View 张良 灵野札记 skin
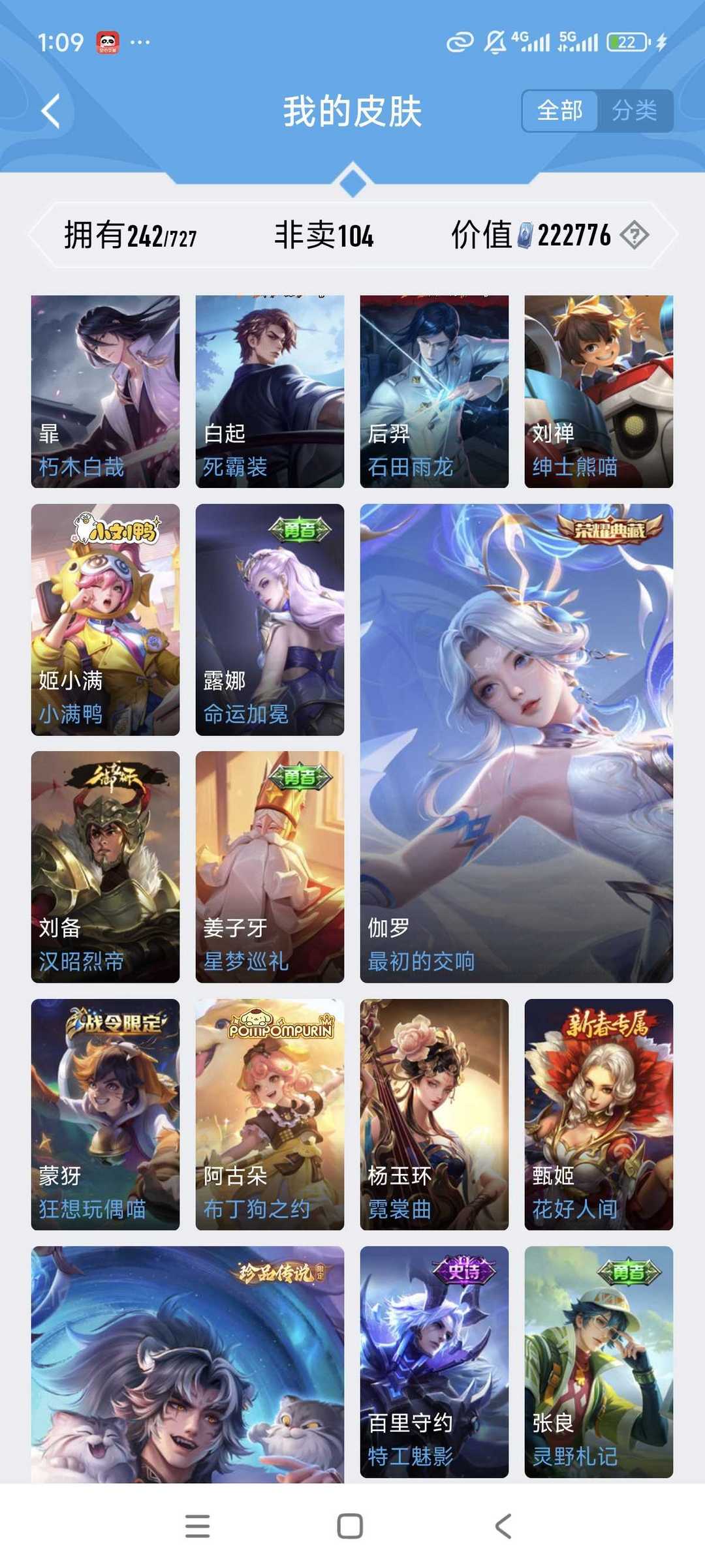Screen dimensions: 705x1568 tap(599, 1362)
